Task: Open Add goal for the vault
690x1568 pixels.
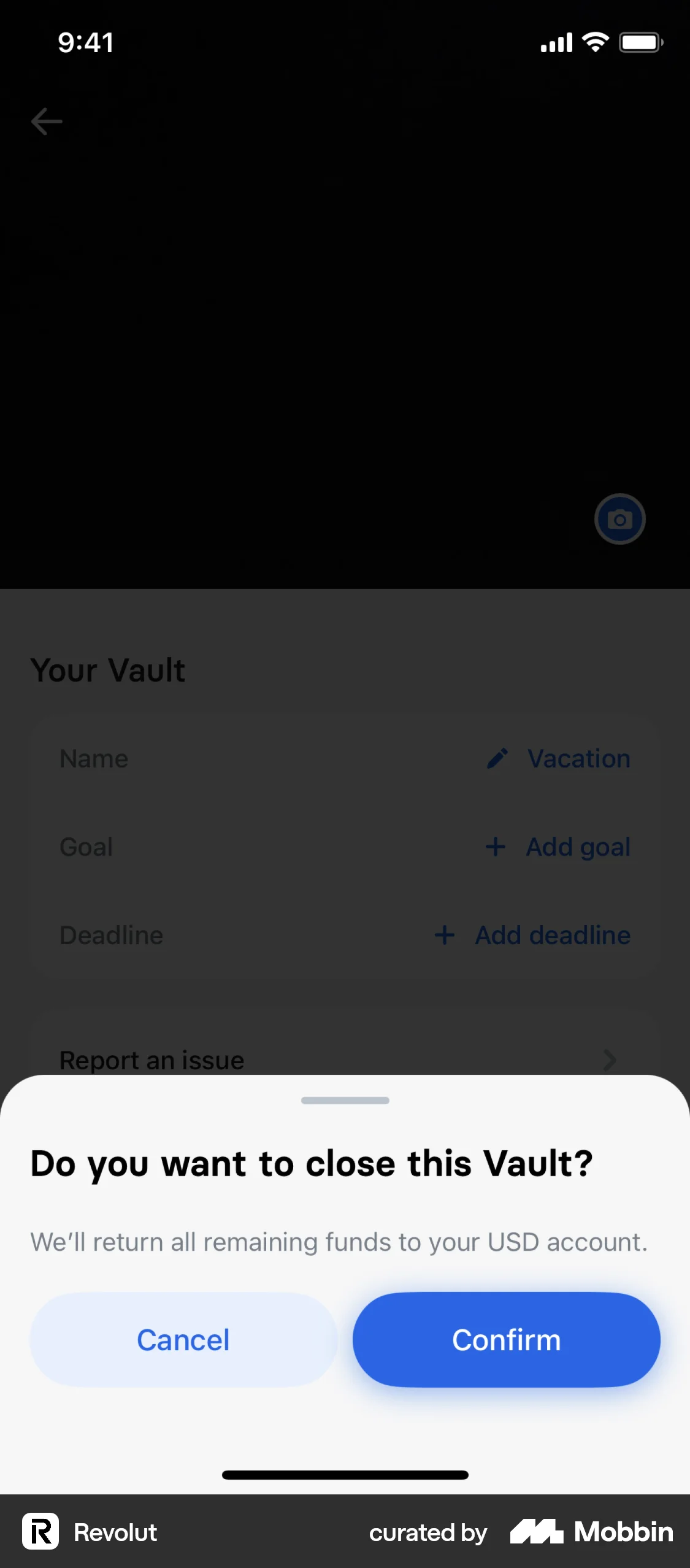Action: 577,847
